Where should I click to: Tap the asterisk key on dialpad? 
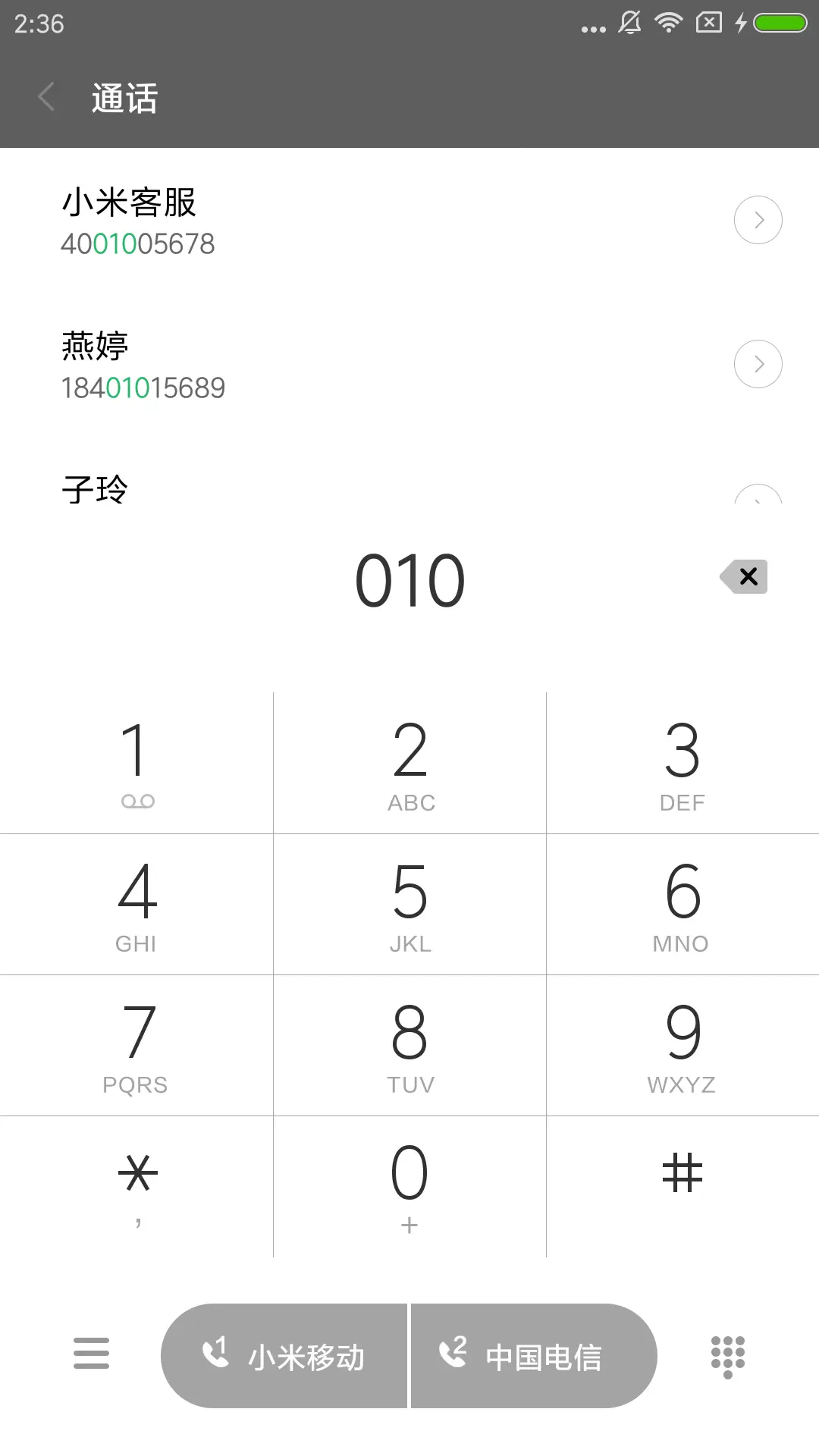coord(136,1183)
